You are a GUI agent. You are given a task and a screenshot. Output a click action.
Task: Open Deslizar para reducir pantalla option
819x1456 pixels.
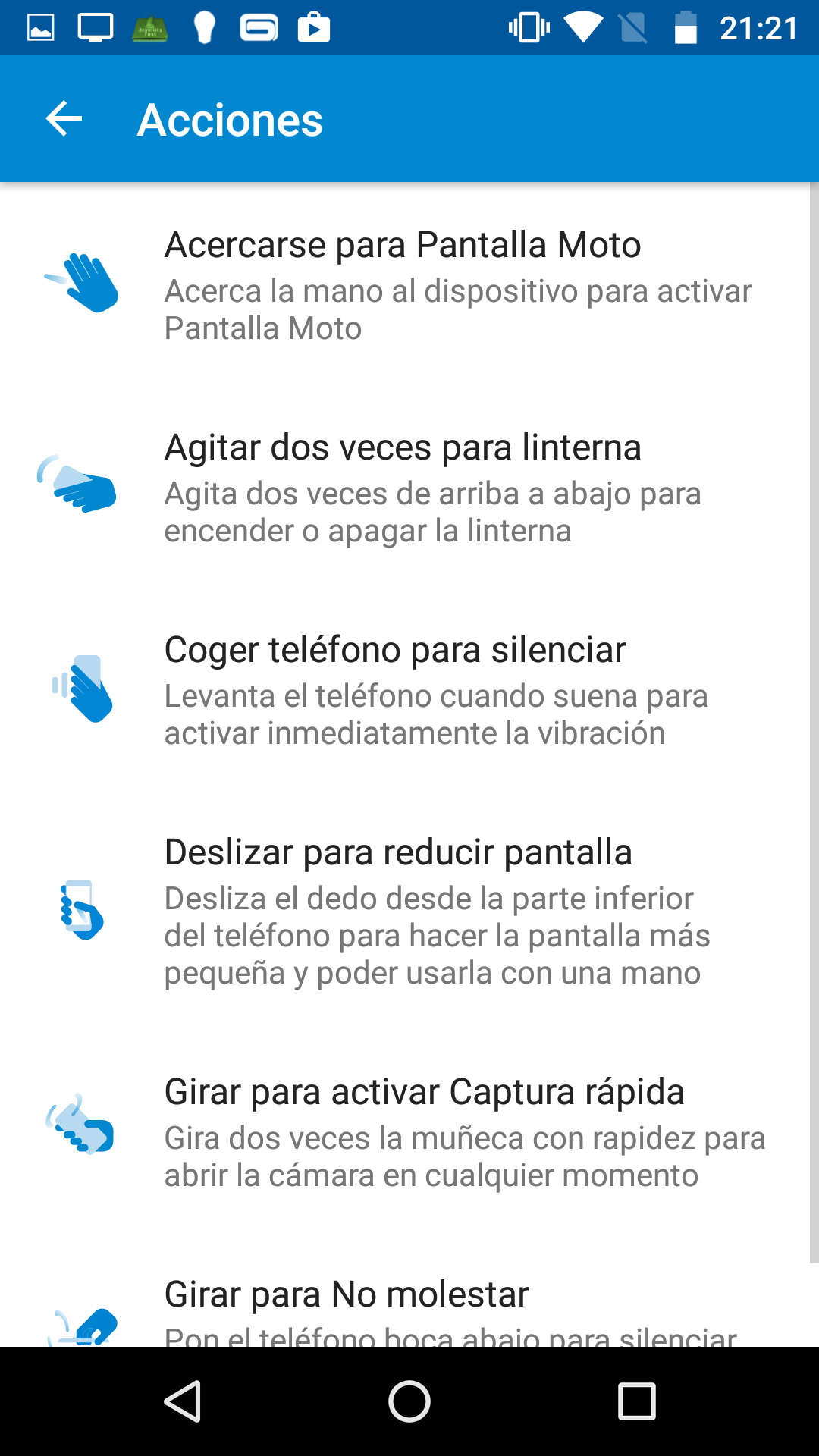click(x=409, y=910)
